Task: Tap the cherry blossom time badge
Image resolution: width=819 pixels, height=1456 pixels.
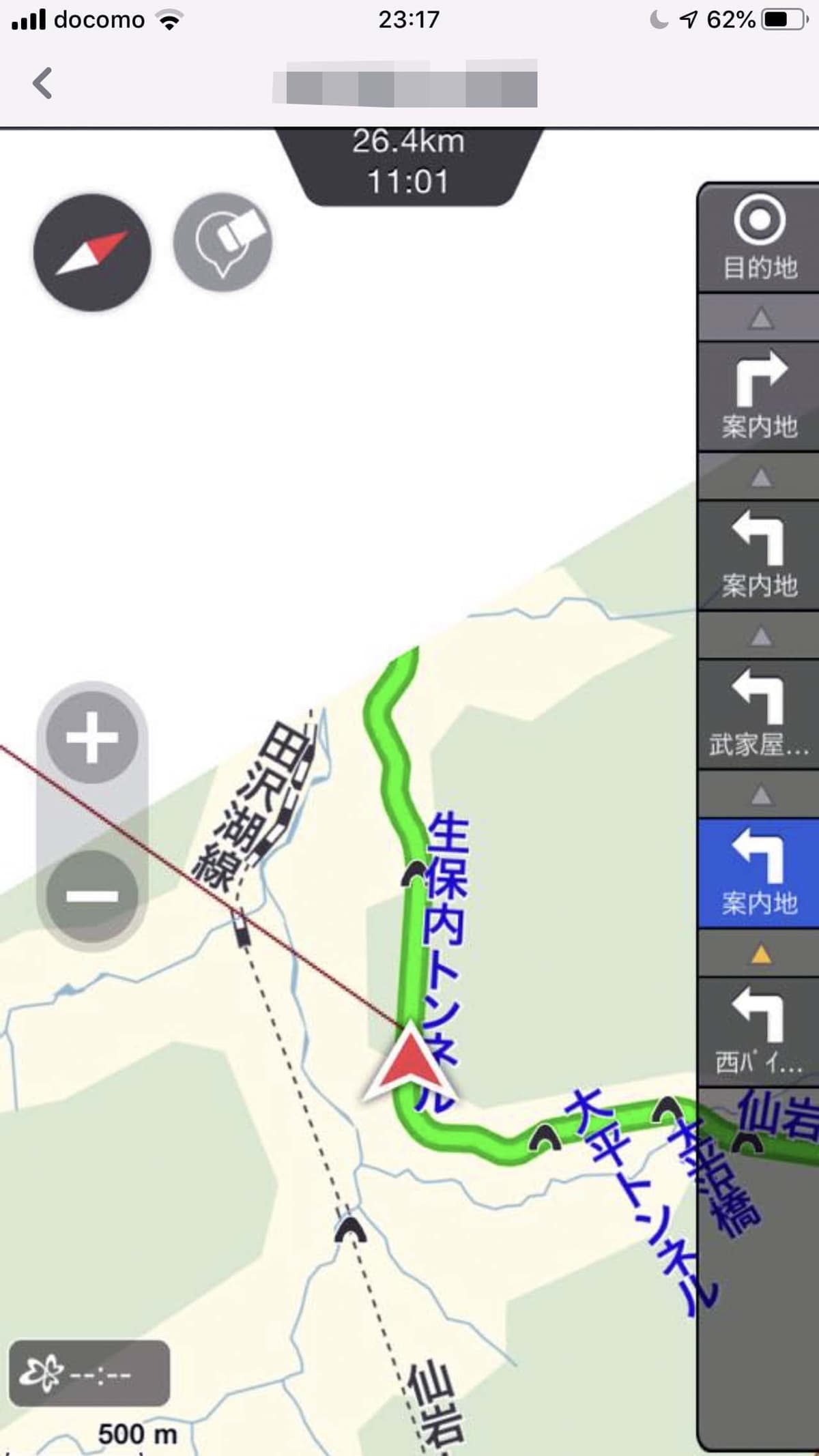Action: [x=89, y=1373]
